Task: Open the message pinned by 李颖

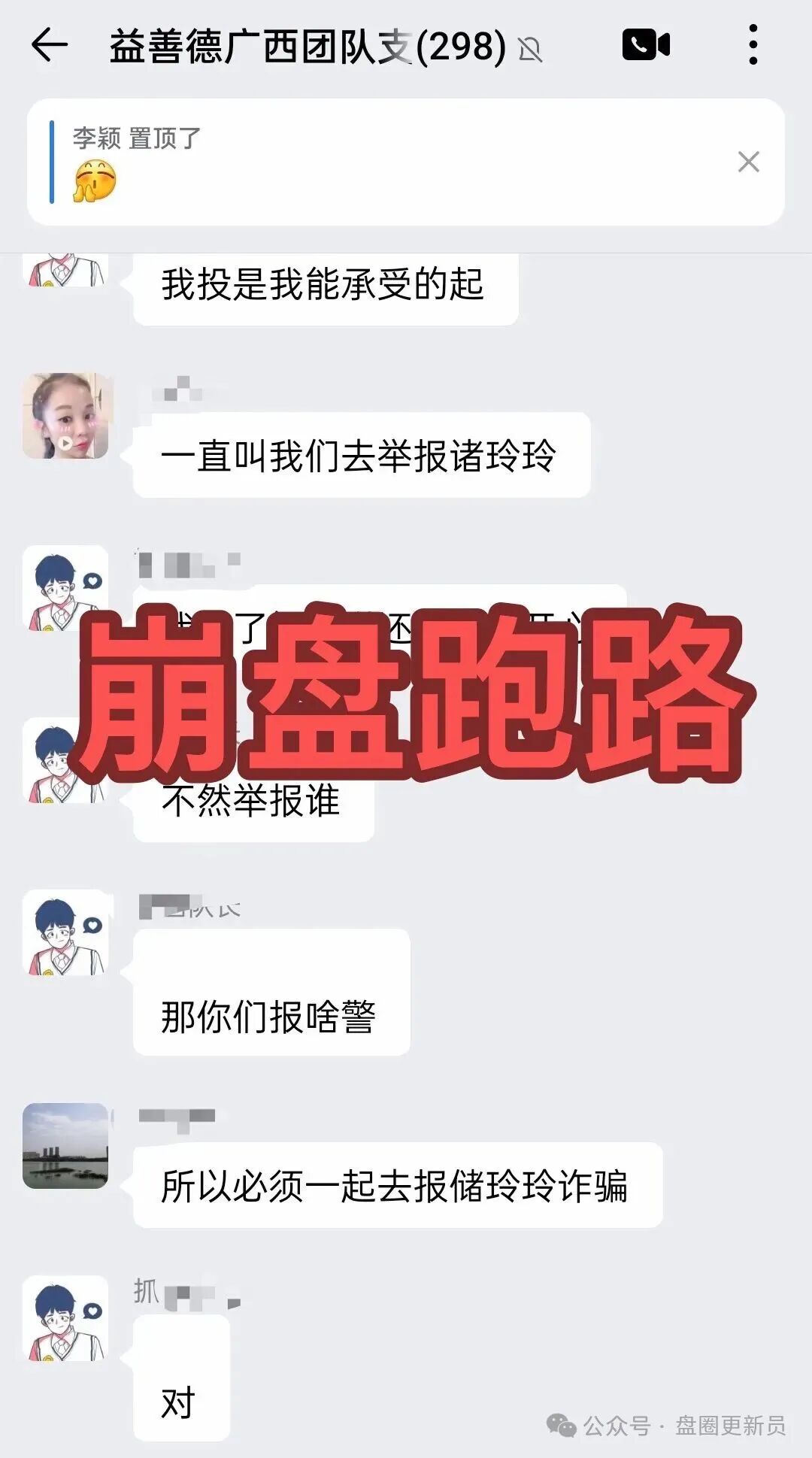Action: [x=376, y=162]
